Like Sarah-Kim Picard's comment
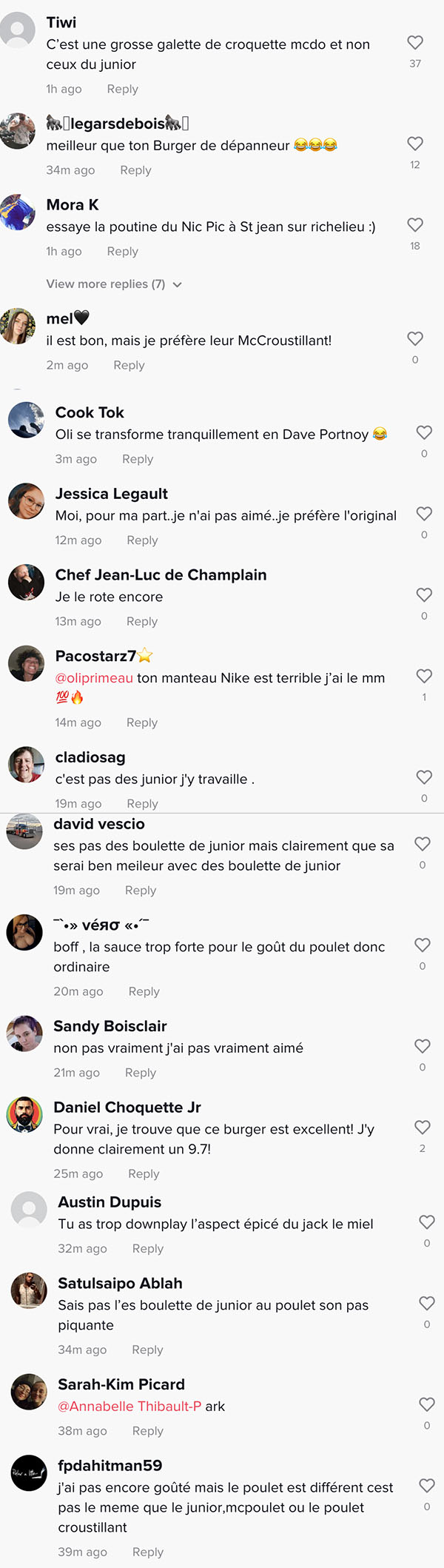Viewport: 444px width, 1568px height. (x=427, y=1404)
